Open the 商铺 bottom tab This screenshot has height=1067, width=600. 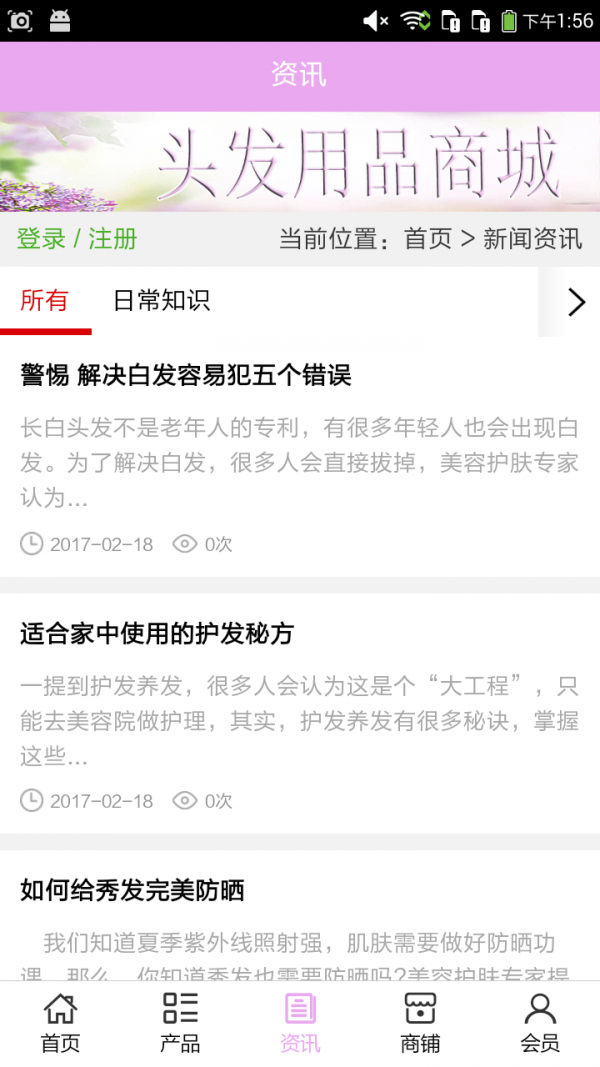click(x=420, y=1023)
